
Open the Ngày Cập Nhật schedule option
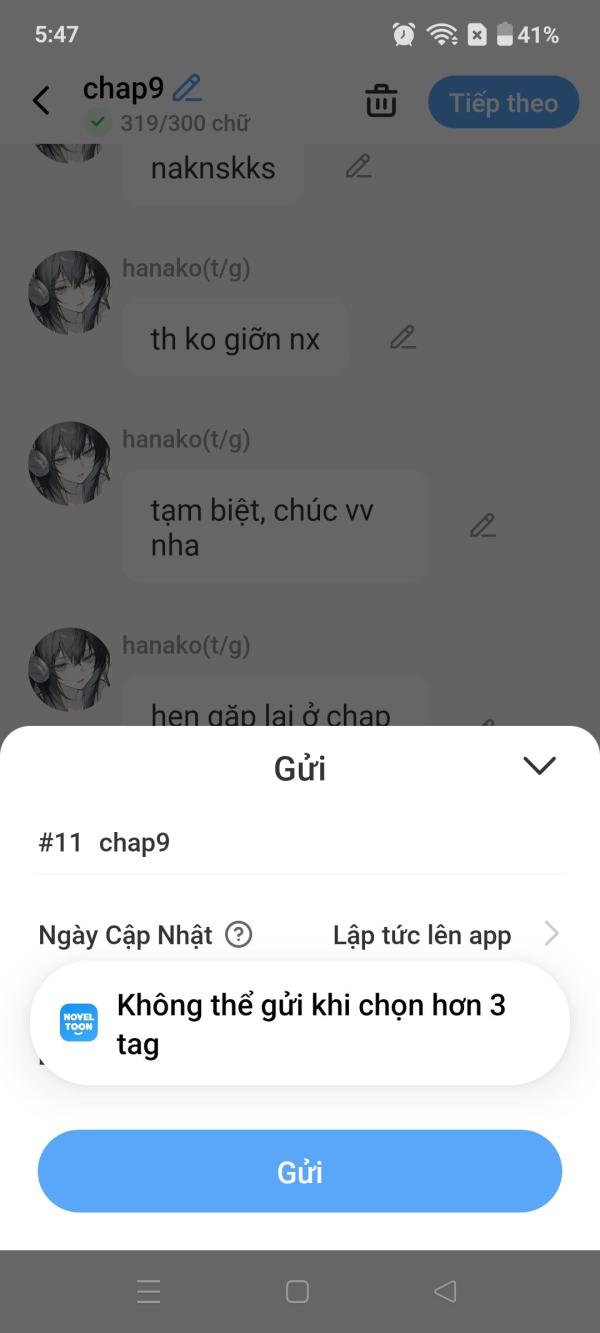[446, 935]
